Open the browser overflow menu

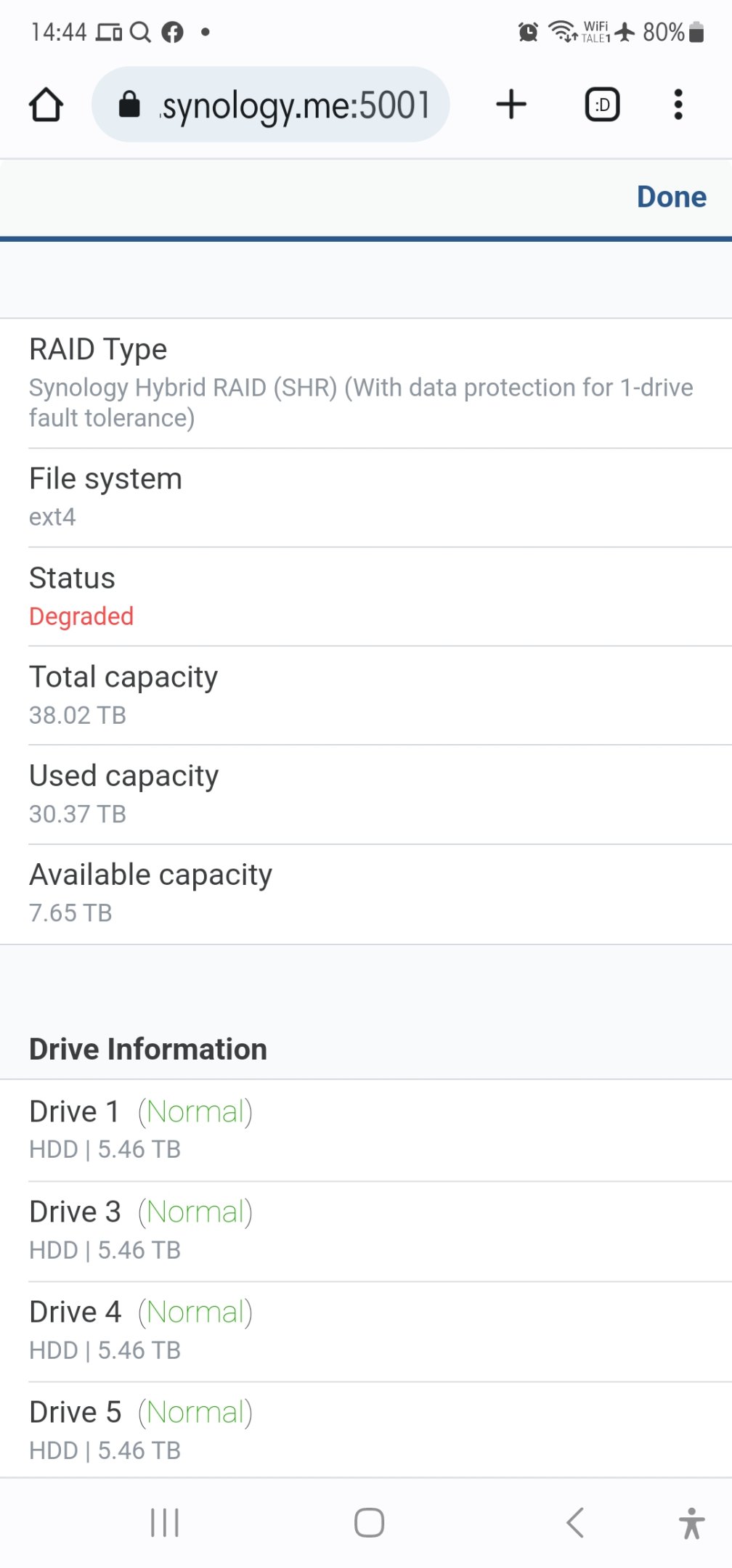[x=678, y=105]
